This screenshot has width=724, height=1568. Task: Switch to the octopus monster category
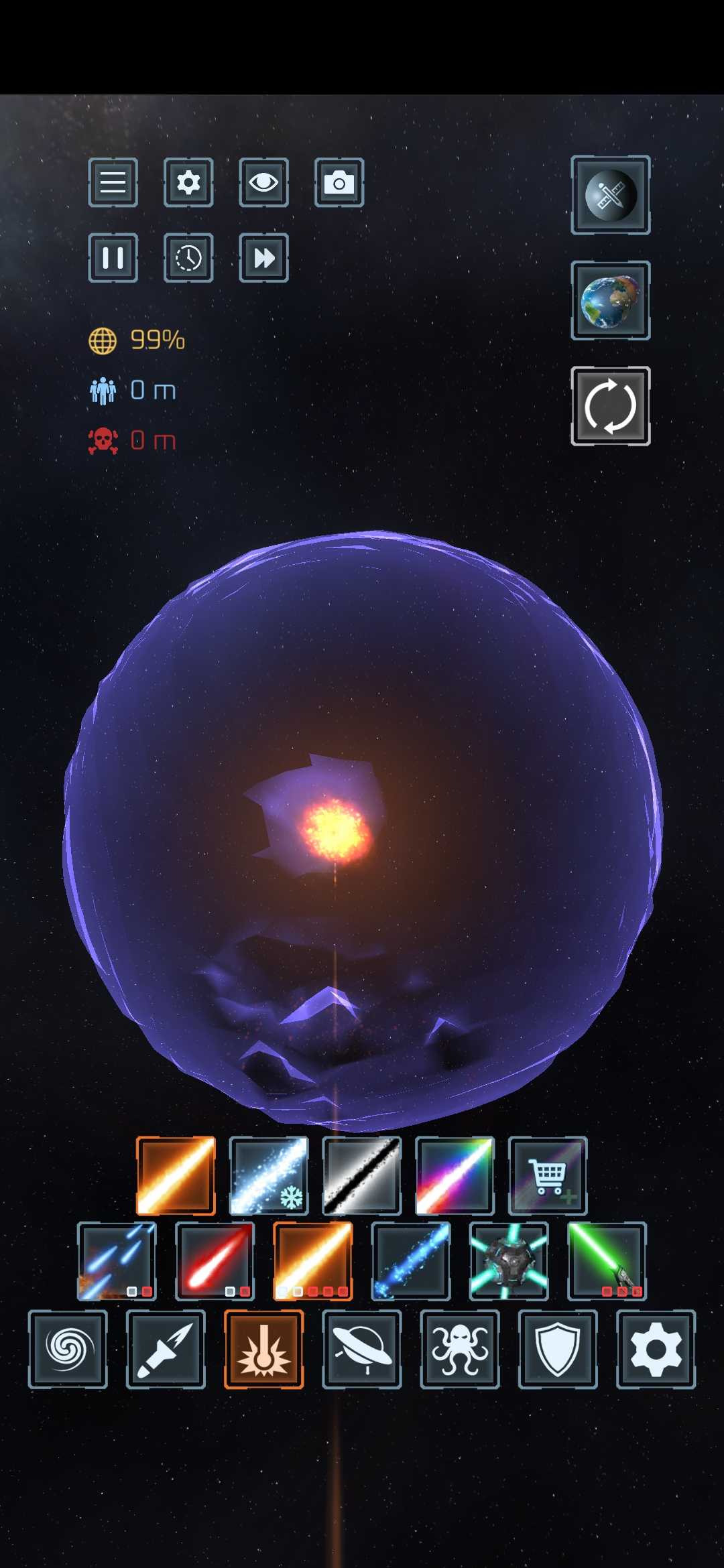(x=460, y=1349)
